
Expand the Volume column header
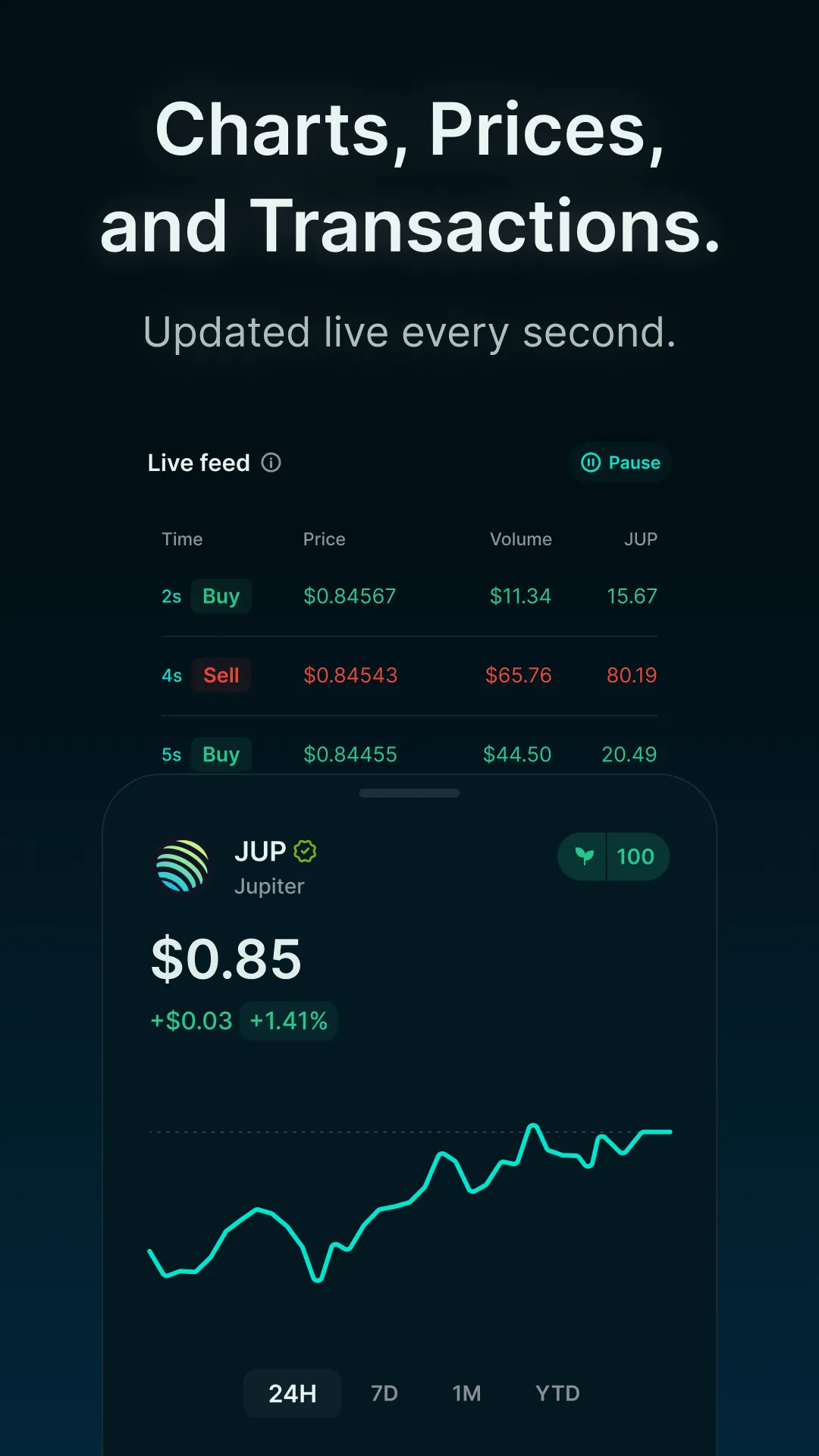(521, 539)
